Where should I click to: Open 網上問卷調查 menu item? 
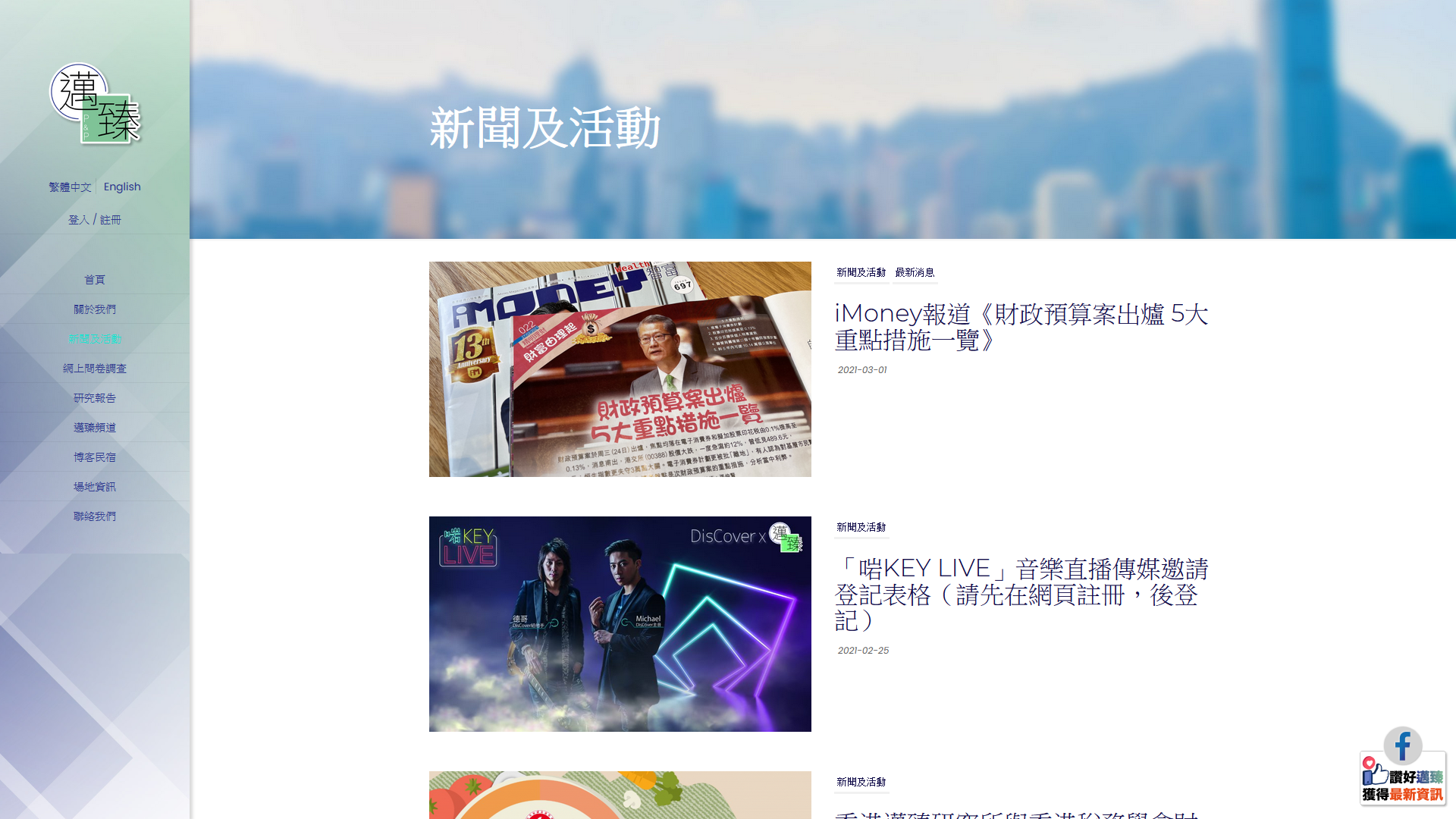95,369
